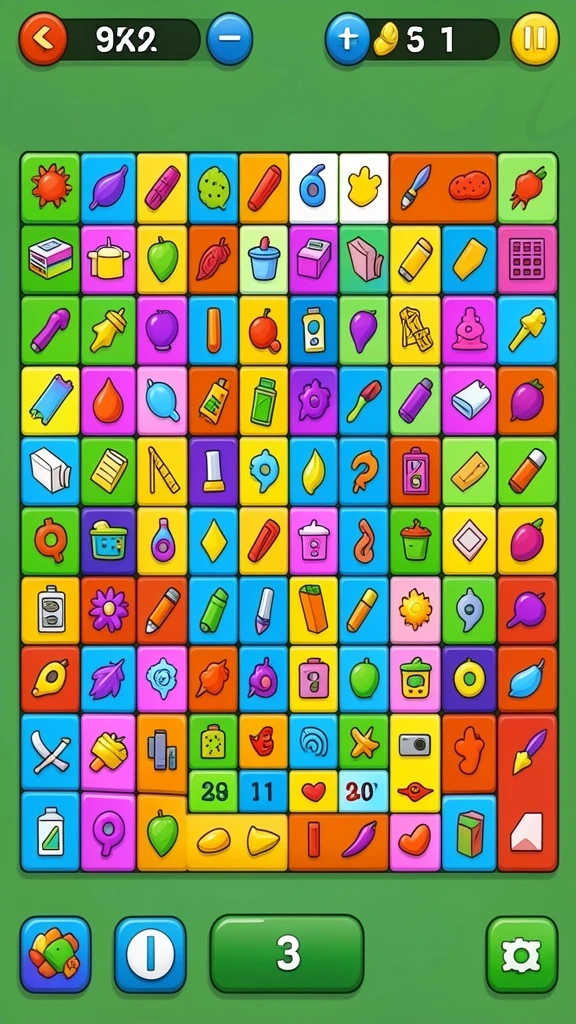Open settings with the green gear button
The height and width of the screenshot is (1024, 576).
(x=522, y=954)
